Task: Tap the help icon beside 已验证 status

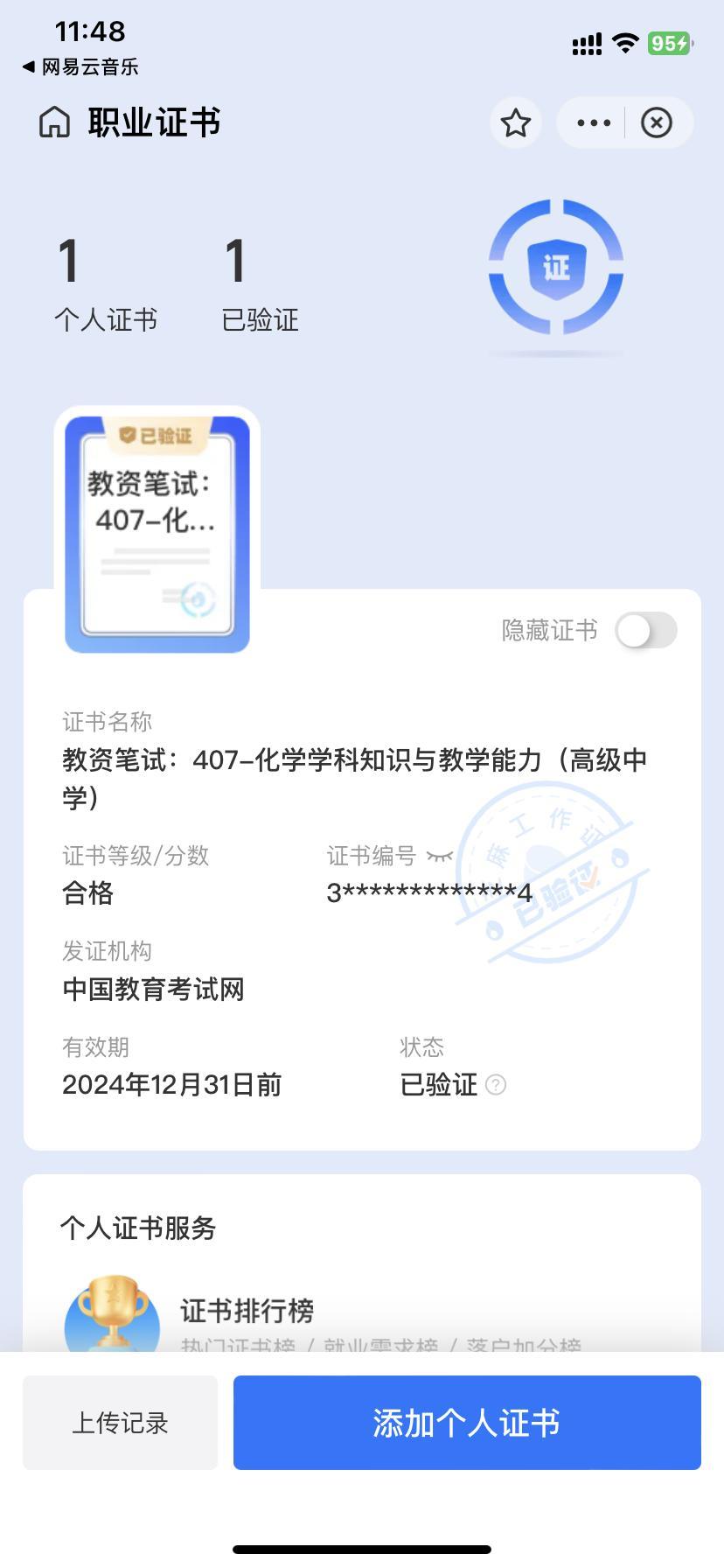Action: click(496, 1085)
